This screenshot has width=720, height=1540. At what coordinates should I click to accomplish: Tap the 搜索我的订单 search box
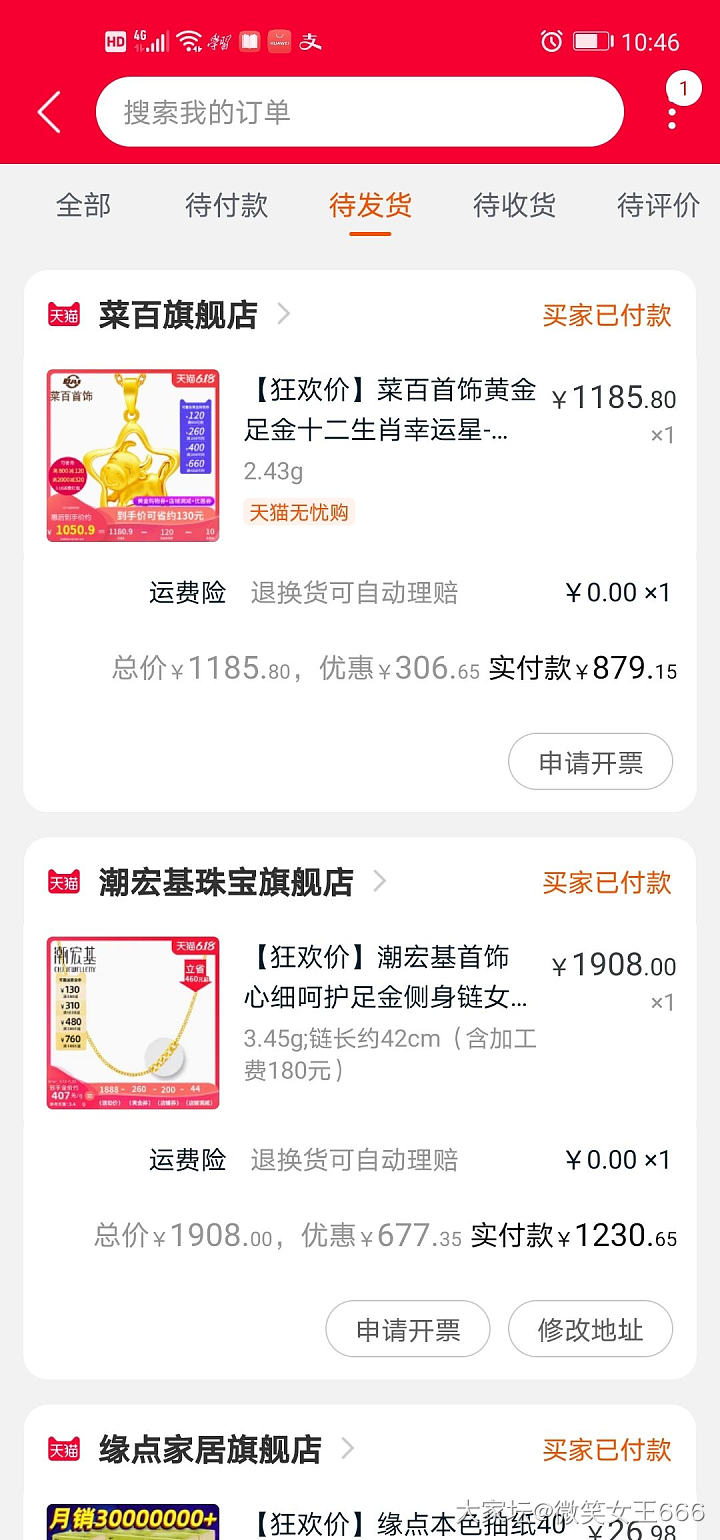[360, 112]
